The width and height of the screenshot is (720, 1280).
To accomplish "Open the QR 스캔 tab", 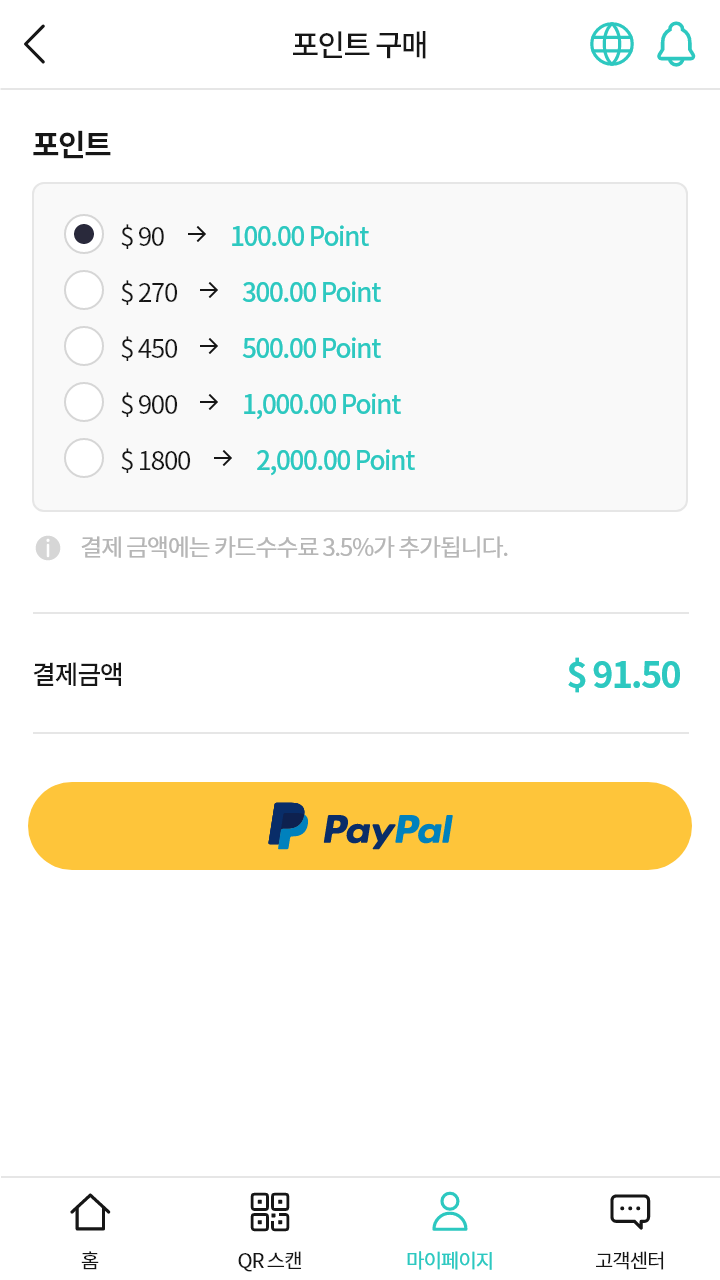I will (270, 1230).
